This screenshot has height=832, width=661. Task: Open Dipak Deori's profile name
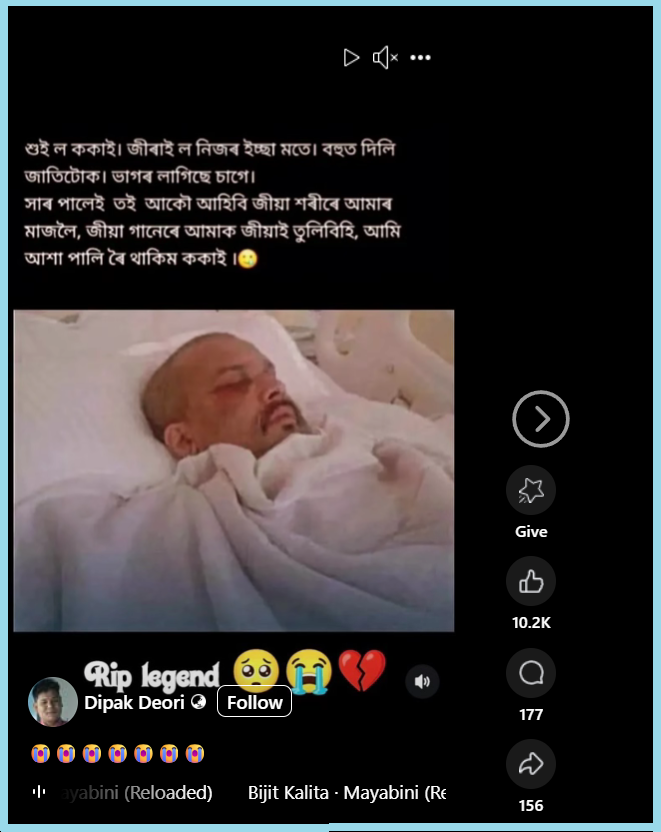pyautogui.click(x=135, y=702)
